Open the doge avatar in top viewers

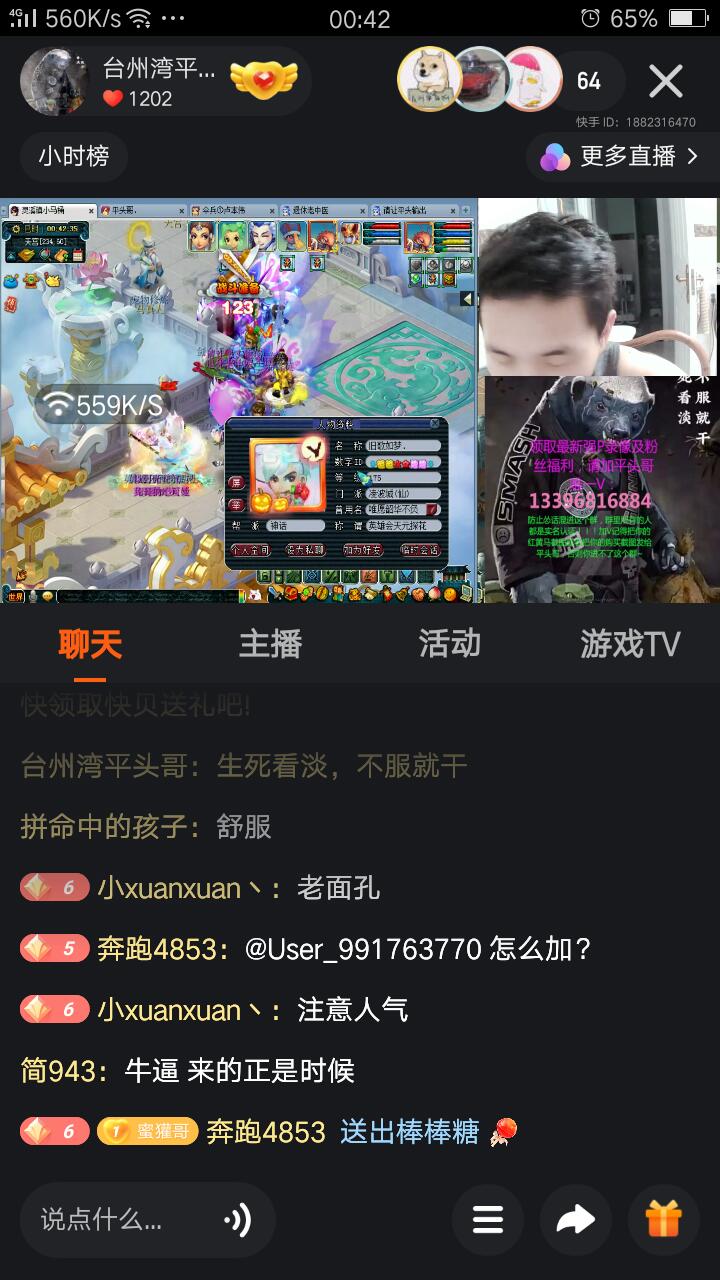(428, 79)
